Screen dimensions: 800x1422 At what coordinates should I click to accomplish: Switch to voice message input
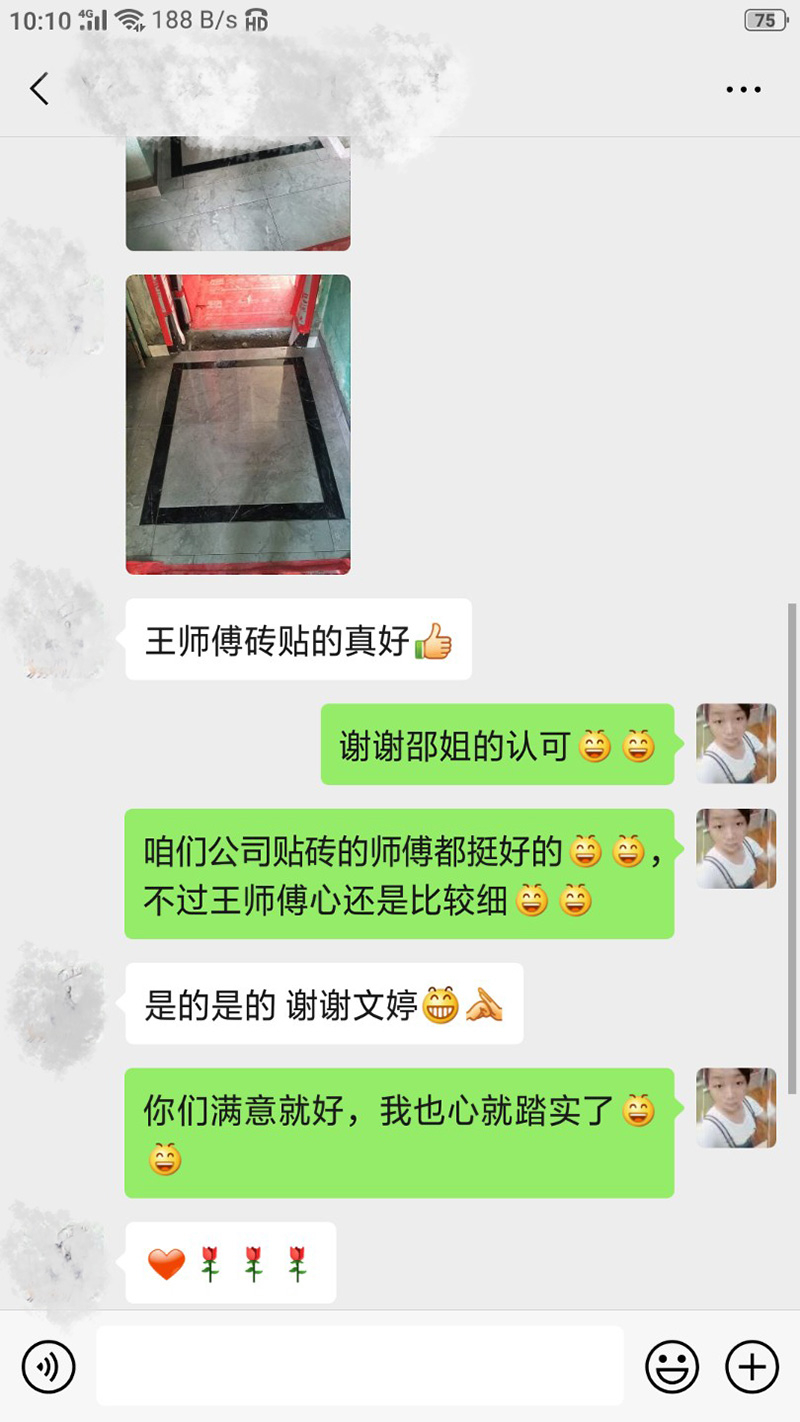[x=49, y=1366]
